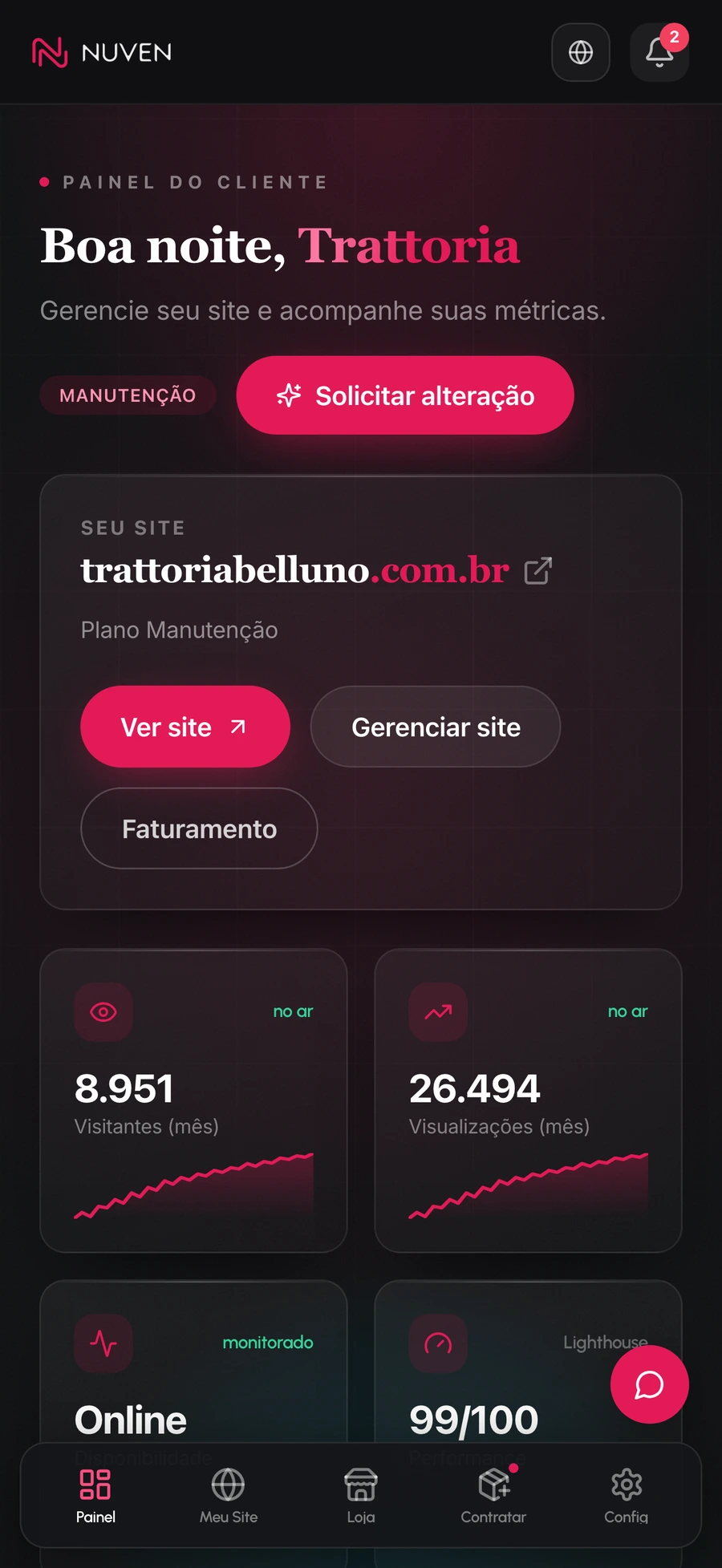Image resolution: width=722 pixels, height=1568 pixels.
Task: Open the Visitantes (mês) card
Action: coord(193,1100)
